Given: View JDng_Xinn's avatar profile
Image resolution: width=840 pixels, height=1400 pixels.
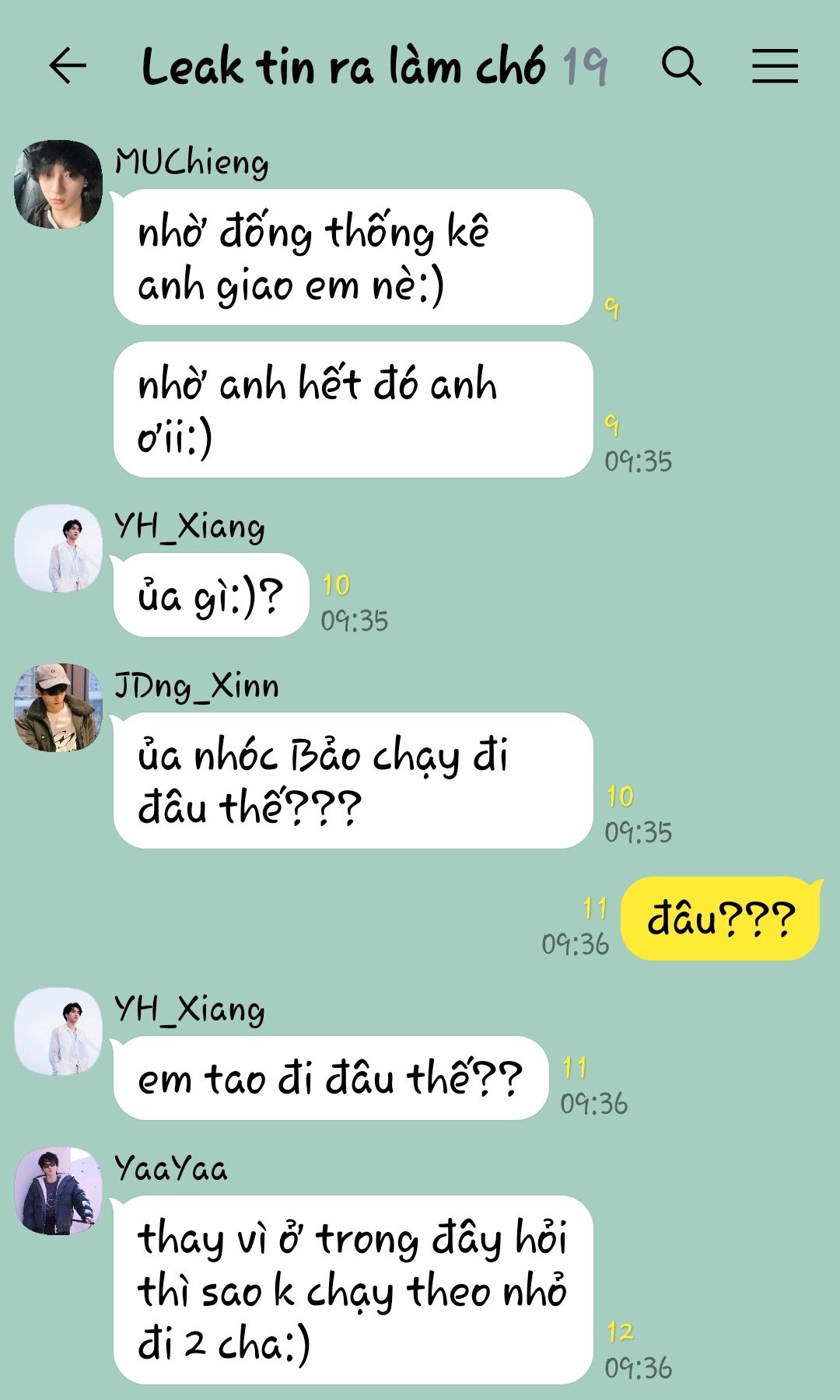Looking at the screenshot, I should (58, 708).
